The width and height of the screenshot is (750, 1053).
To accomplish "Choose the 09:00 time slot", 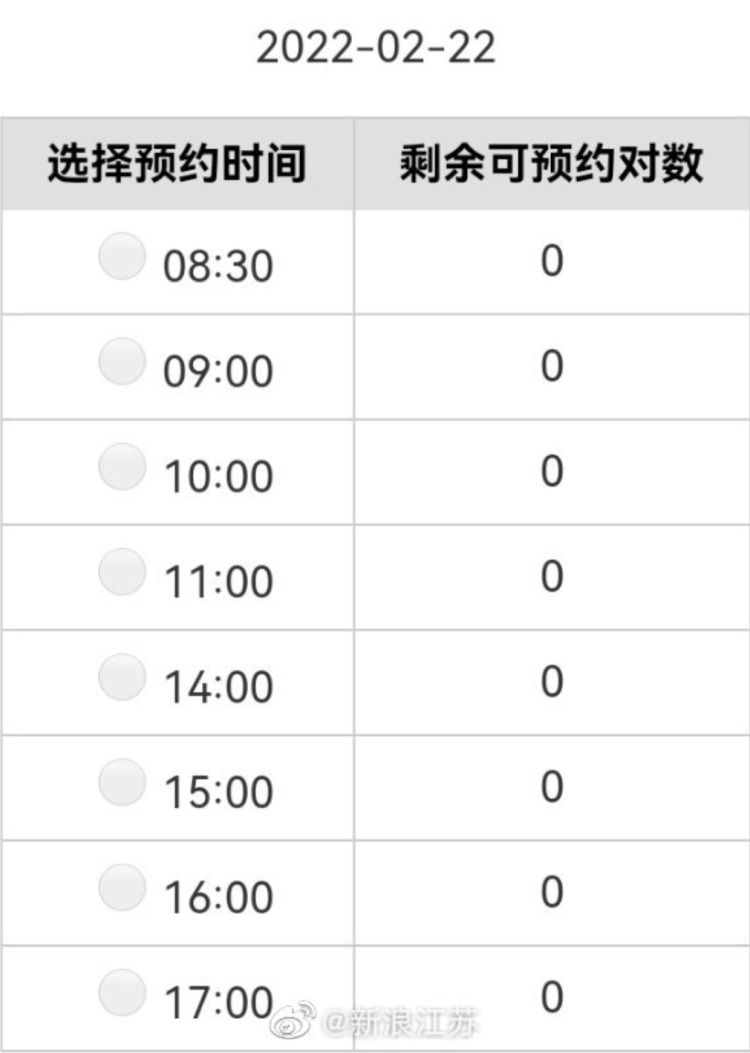I will (x=122, y=362).
